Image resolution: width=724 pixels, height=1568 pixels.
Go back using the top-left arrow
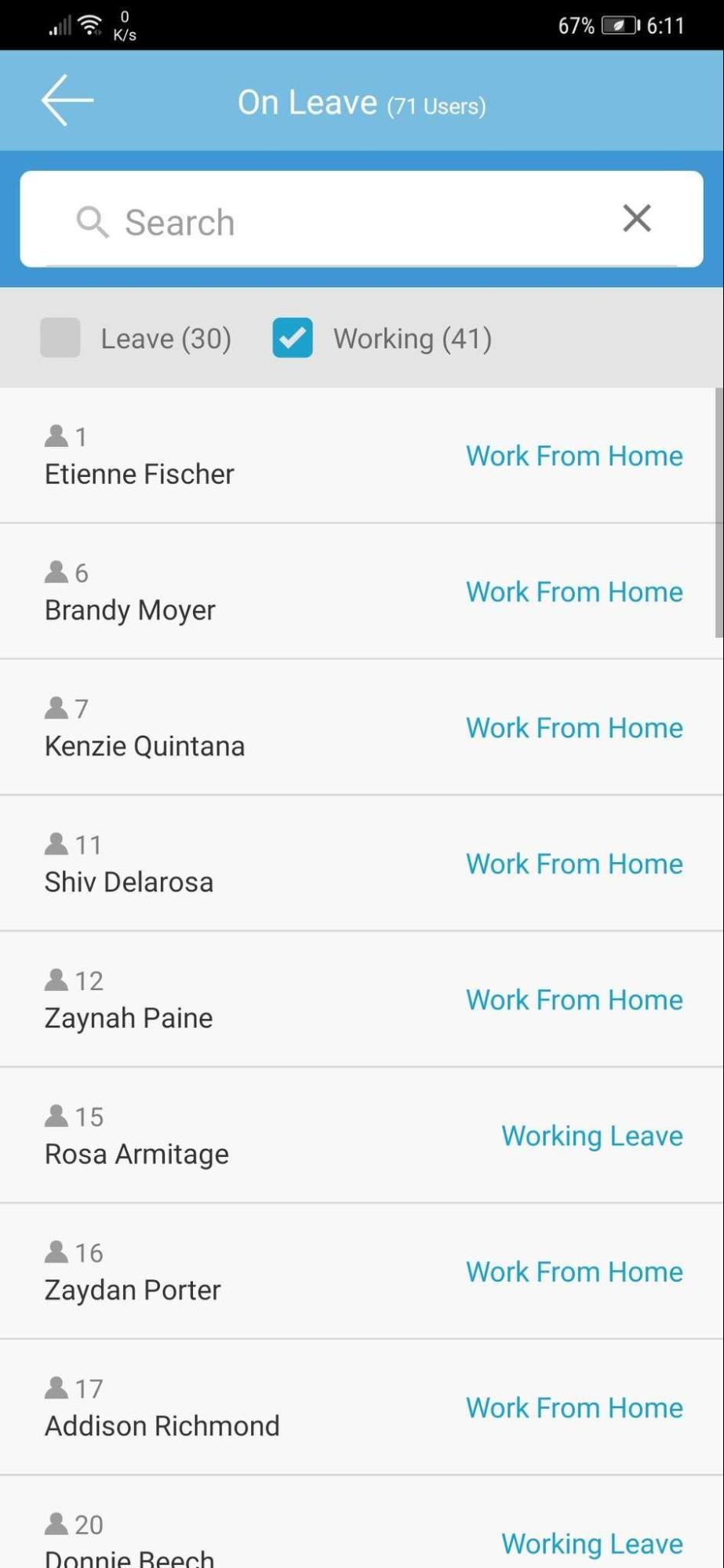67,100
